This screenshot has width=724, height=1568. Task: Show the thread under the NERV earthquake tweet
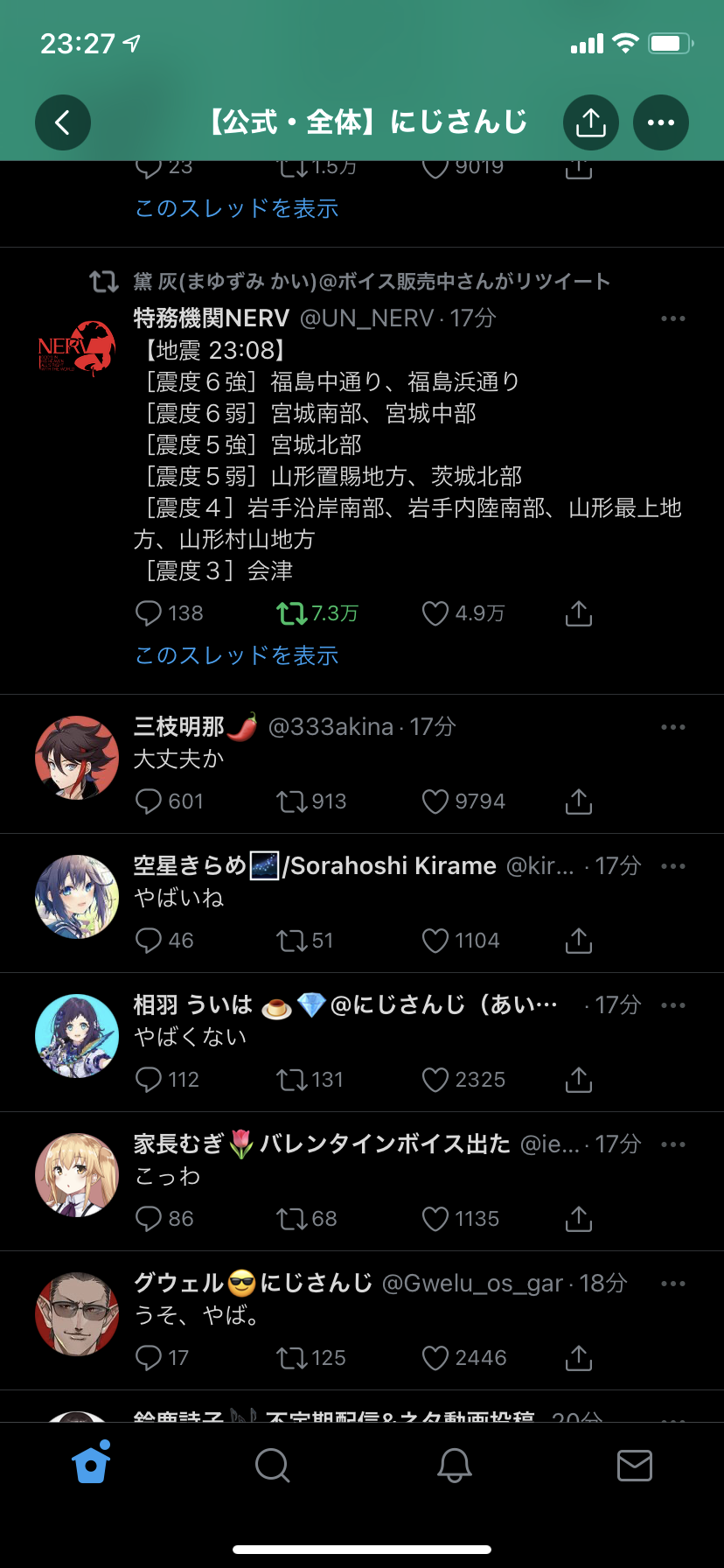pos(236,655)
